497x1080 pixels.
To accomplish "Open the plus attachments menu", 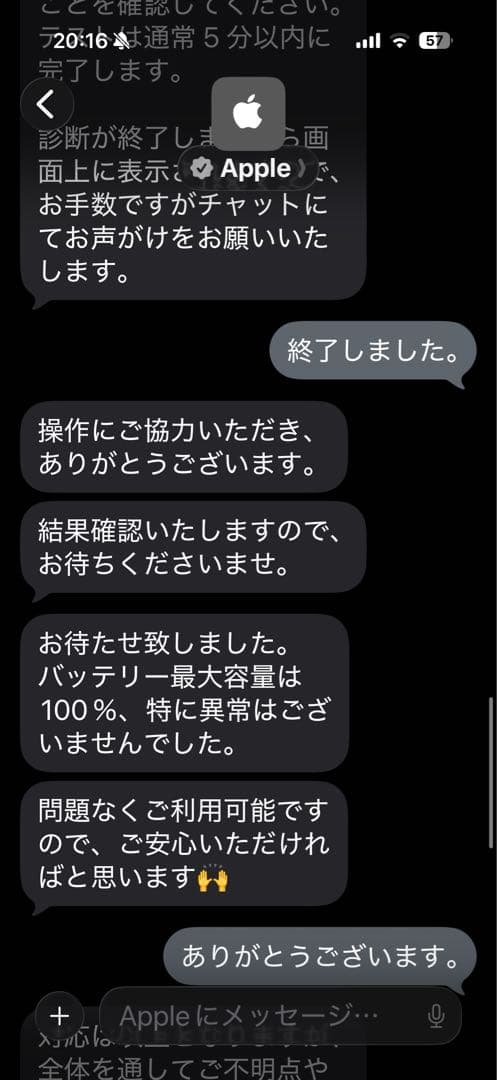I will 60,1015.
